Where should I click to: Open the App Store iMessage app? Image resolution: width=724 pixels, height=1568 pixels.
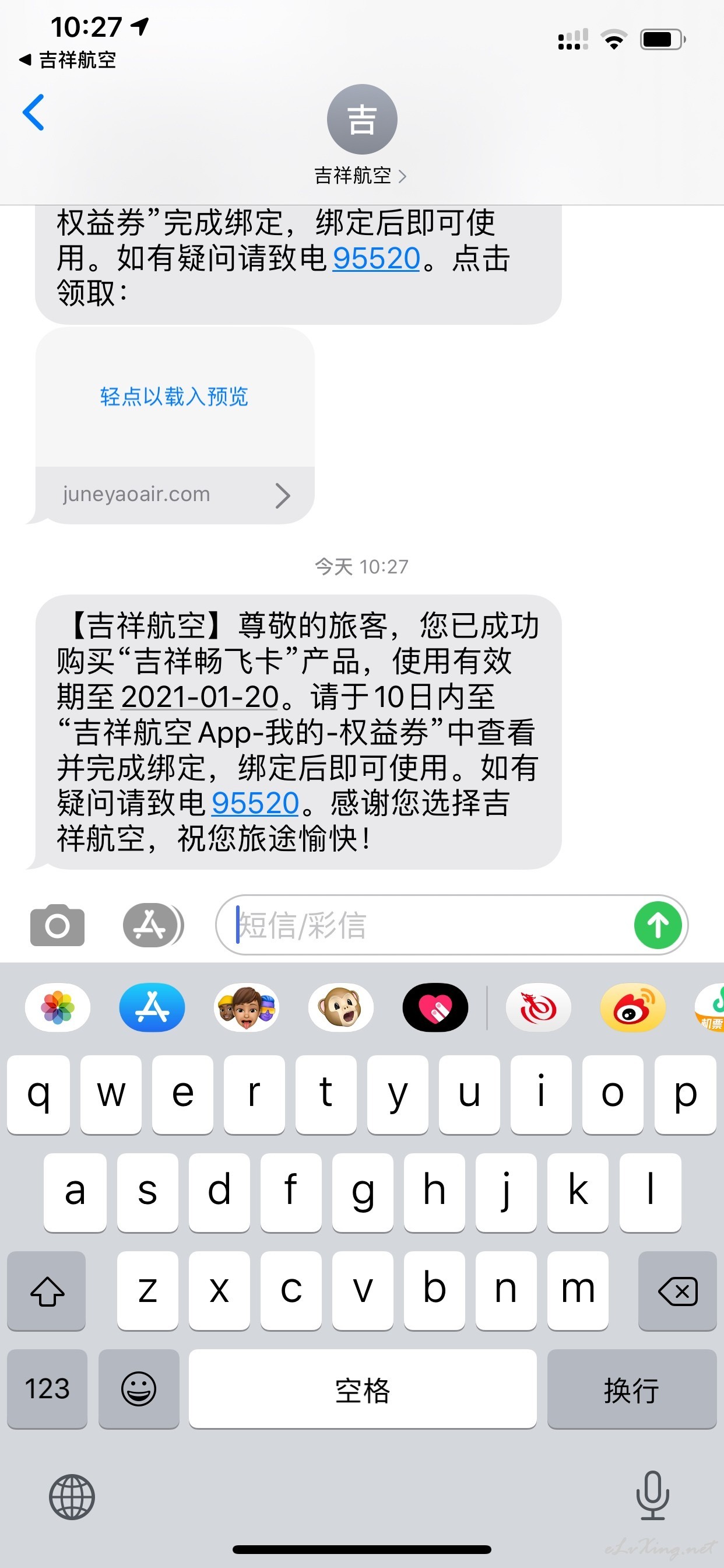point(152,1007)
